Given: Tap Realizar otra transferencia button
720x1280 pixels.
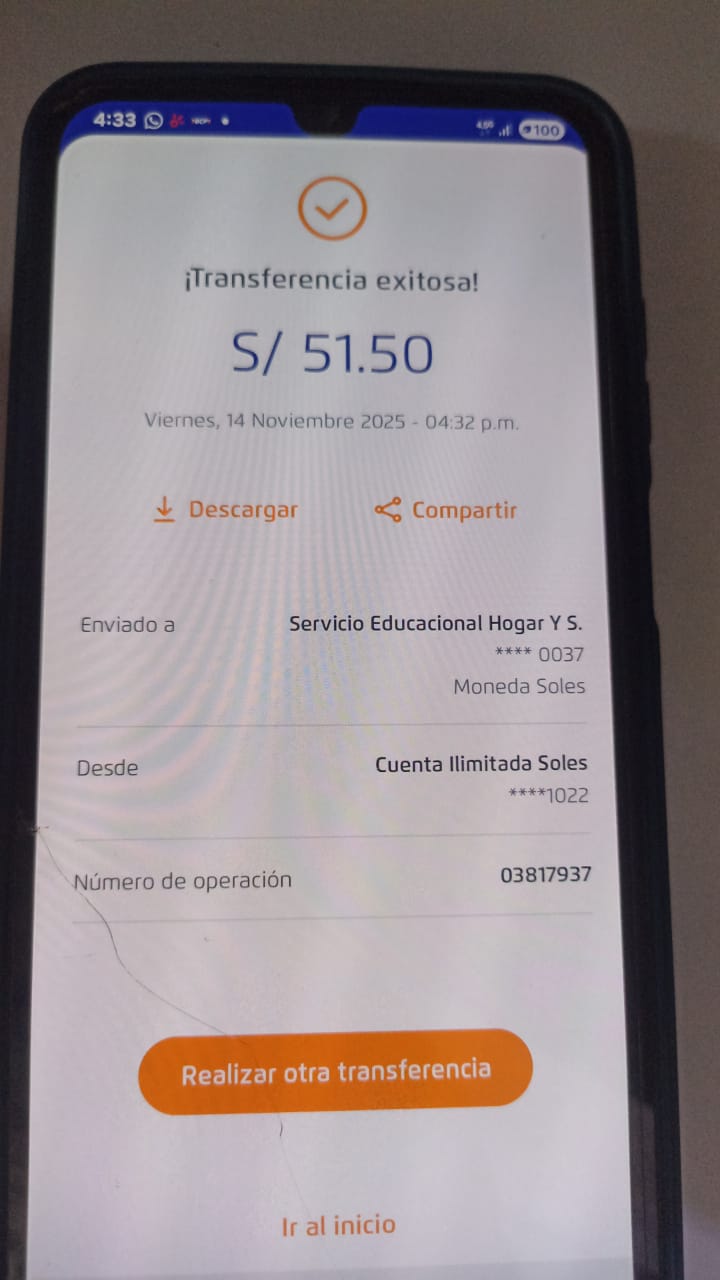Looking at the screenshot, I should click(x=335, y=1073).
